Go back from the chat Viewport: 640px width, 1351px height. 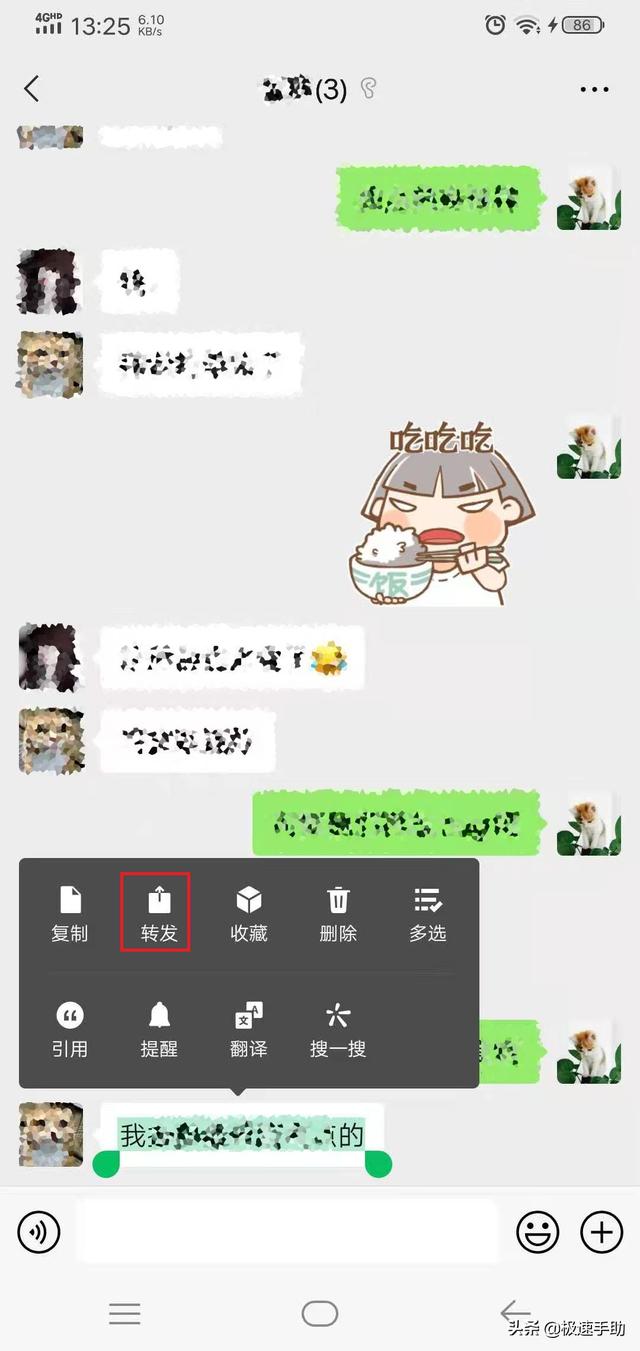pyautogui.click(x=32, y=89)
